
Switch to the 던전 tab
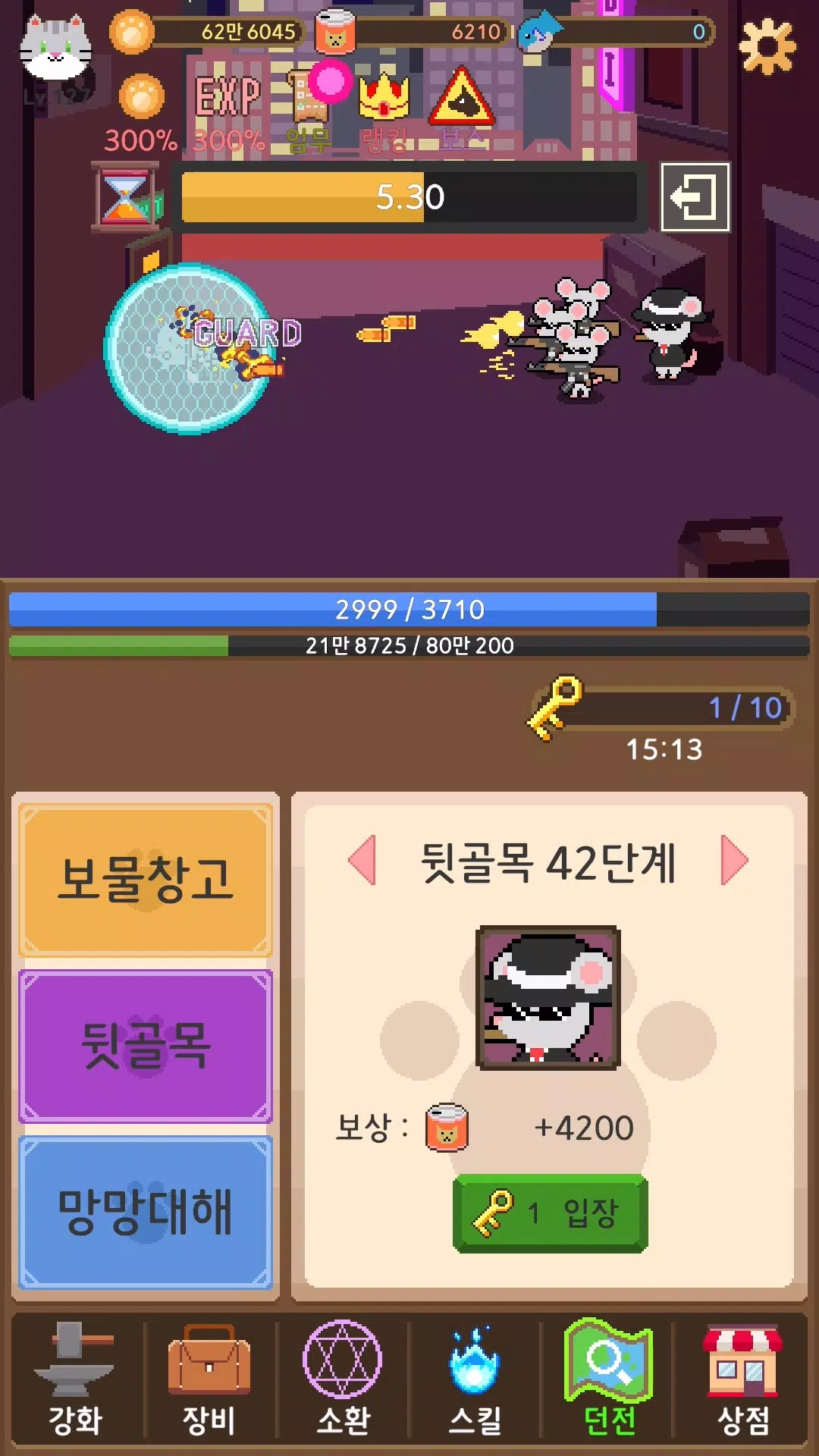point(609,1380)
